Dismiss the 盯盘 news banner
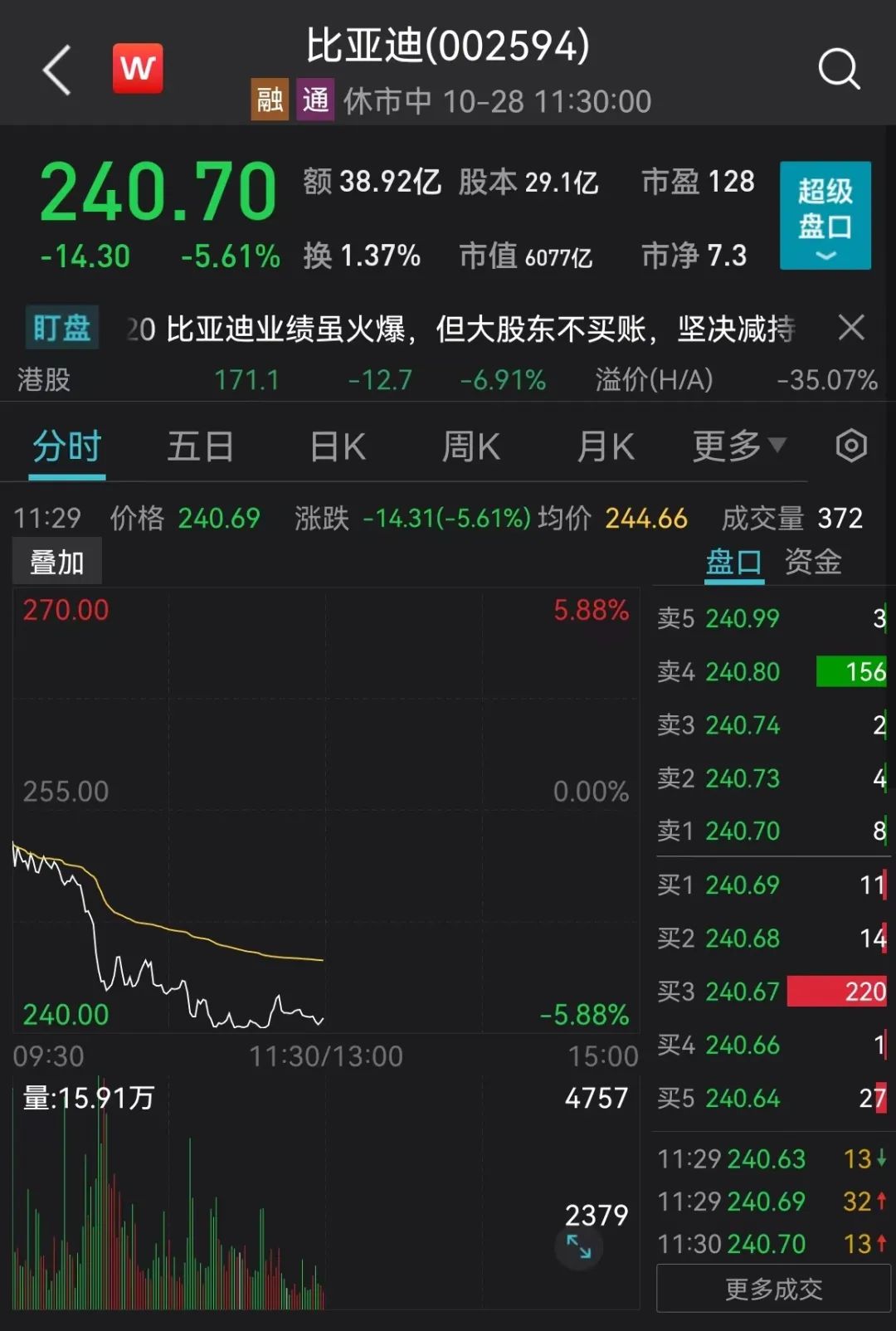The width and height of the screenshot is (896, 1331). 851,328
